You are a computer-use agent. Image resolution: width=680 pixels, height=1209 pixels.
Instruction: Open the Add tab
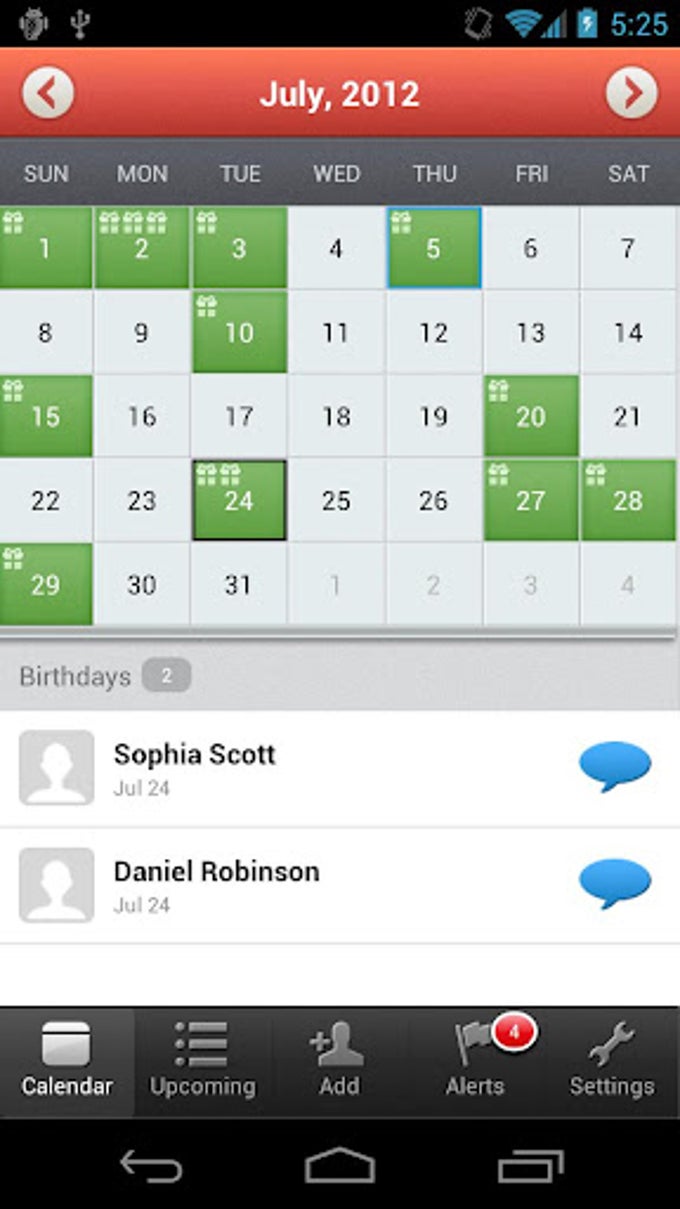(339, 1062)
